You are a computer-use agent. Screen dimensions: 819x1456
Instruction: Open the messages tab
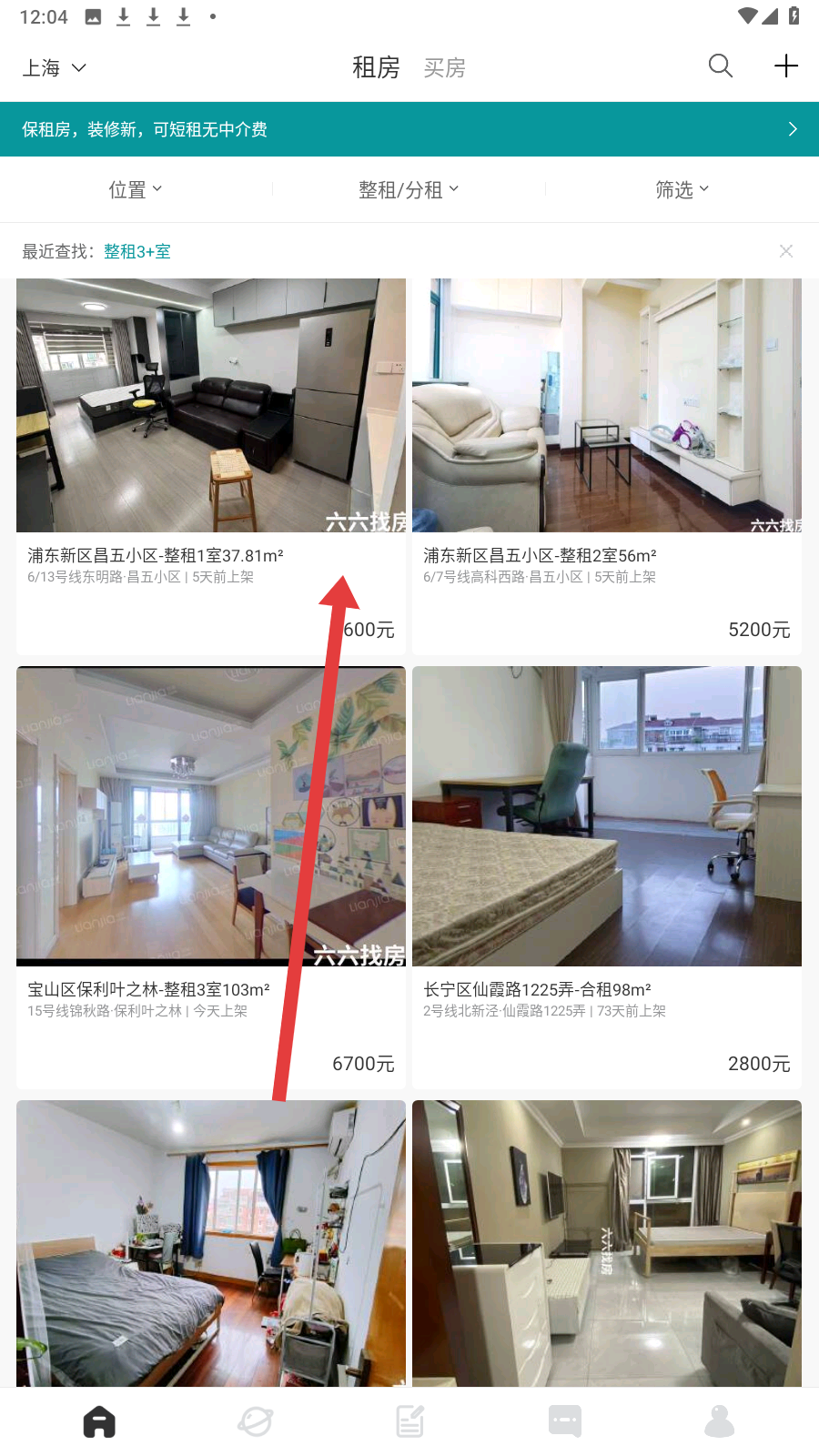pyautogui.click(x=564, y=1421)
